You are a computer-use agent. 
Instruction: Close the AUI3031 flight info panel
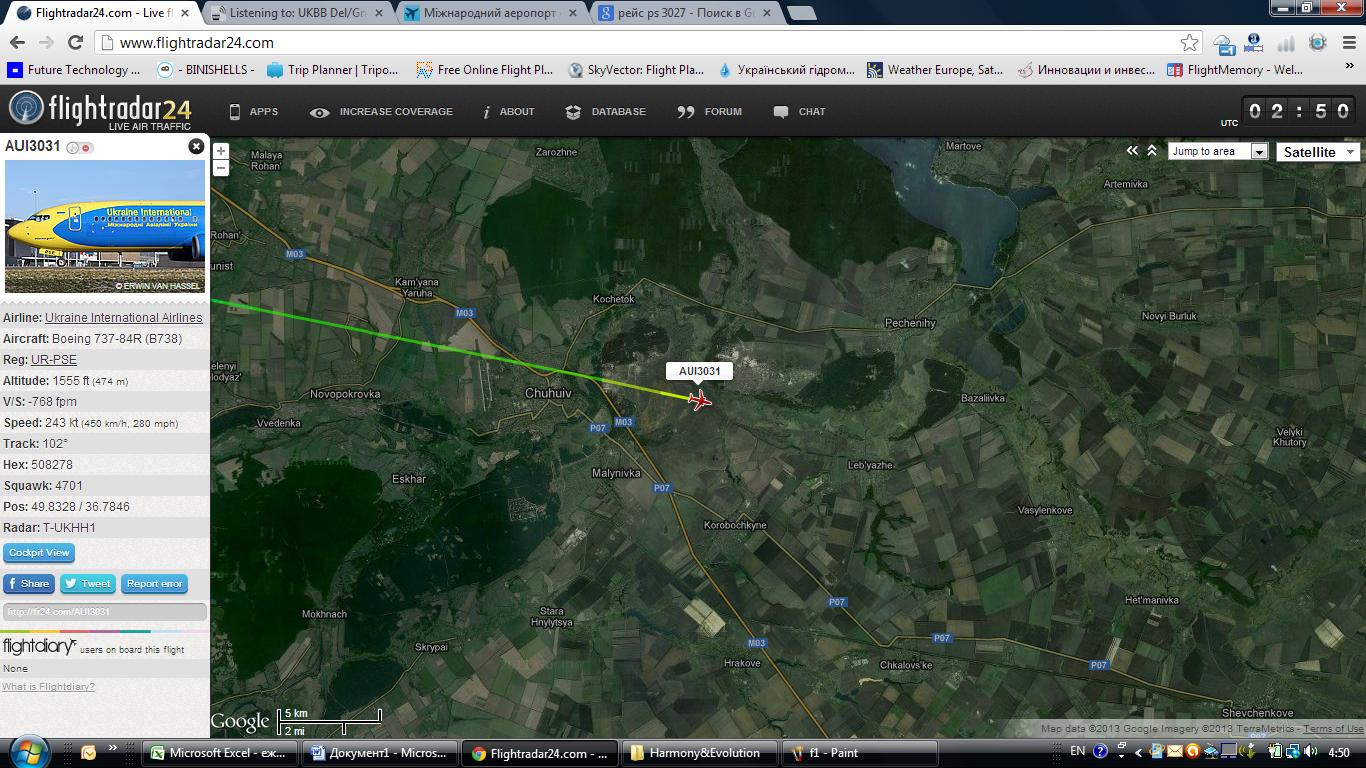(x=196, y=146)
